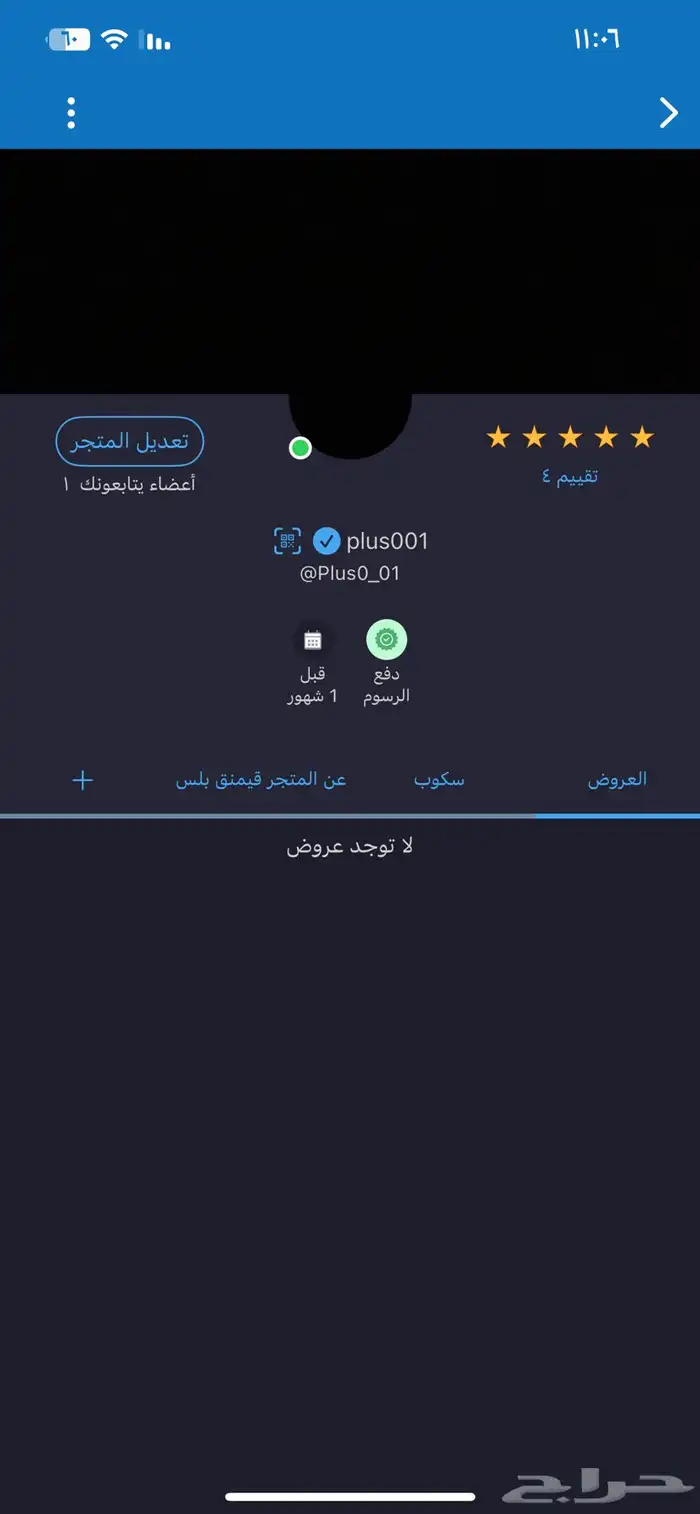Open the three-dot overflow menu
Image resolution: width=700 pixels, height=1514 pixels.
pos(71,113)
